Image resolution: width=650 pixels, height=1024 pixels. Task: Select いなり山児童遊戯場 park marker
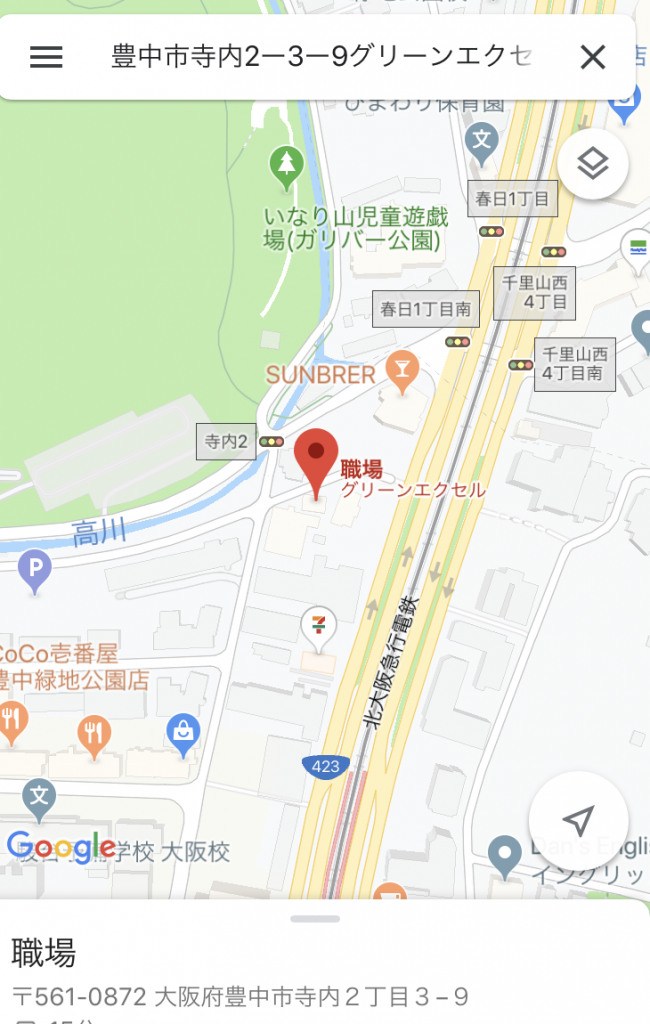[x=287, y=162]
